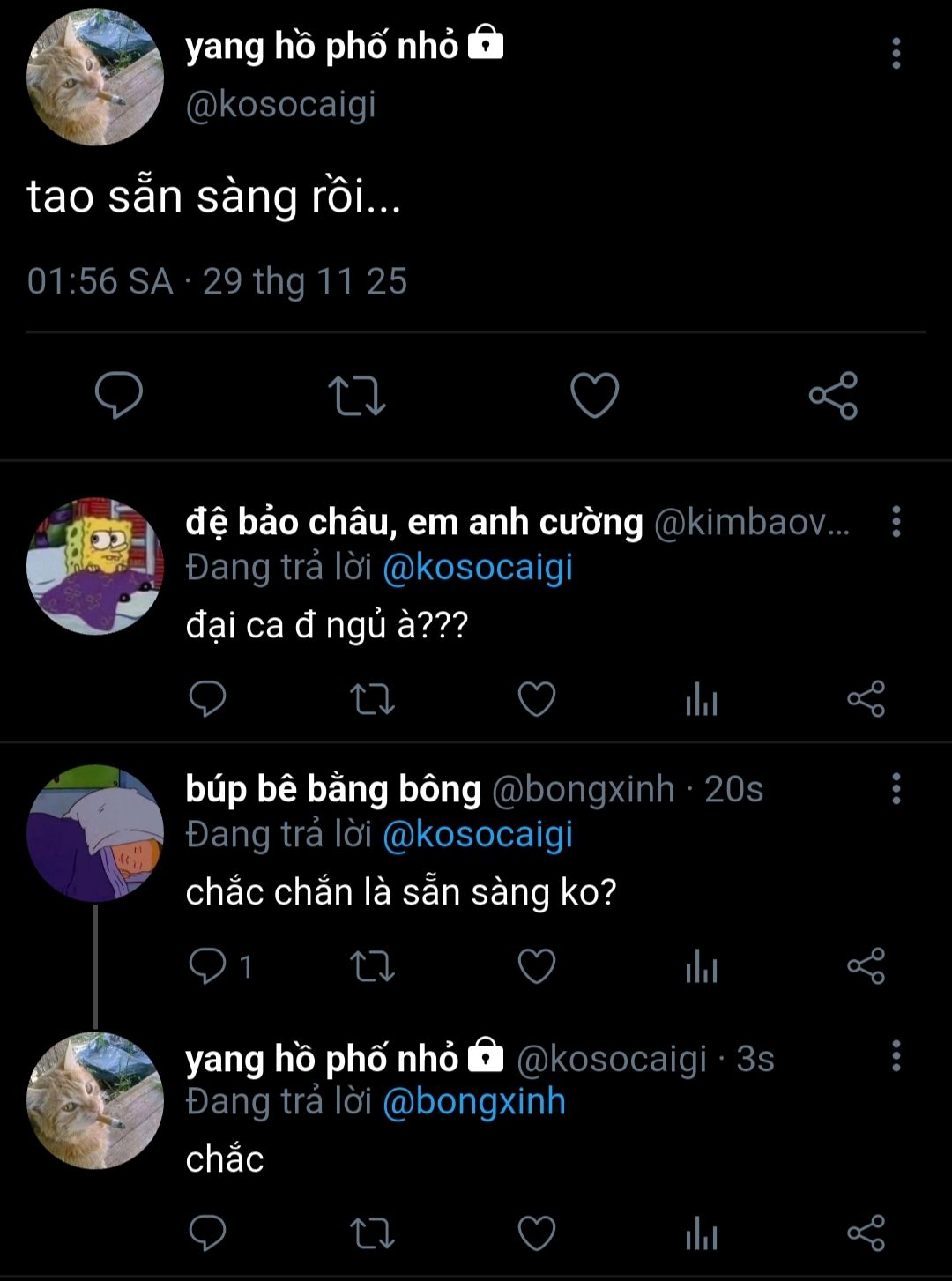Retweet "chắc chắn là sẵn sàng ko?" reply
Screen dimensions: 952x1281
pos(372,966)
